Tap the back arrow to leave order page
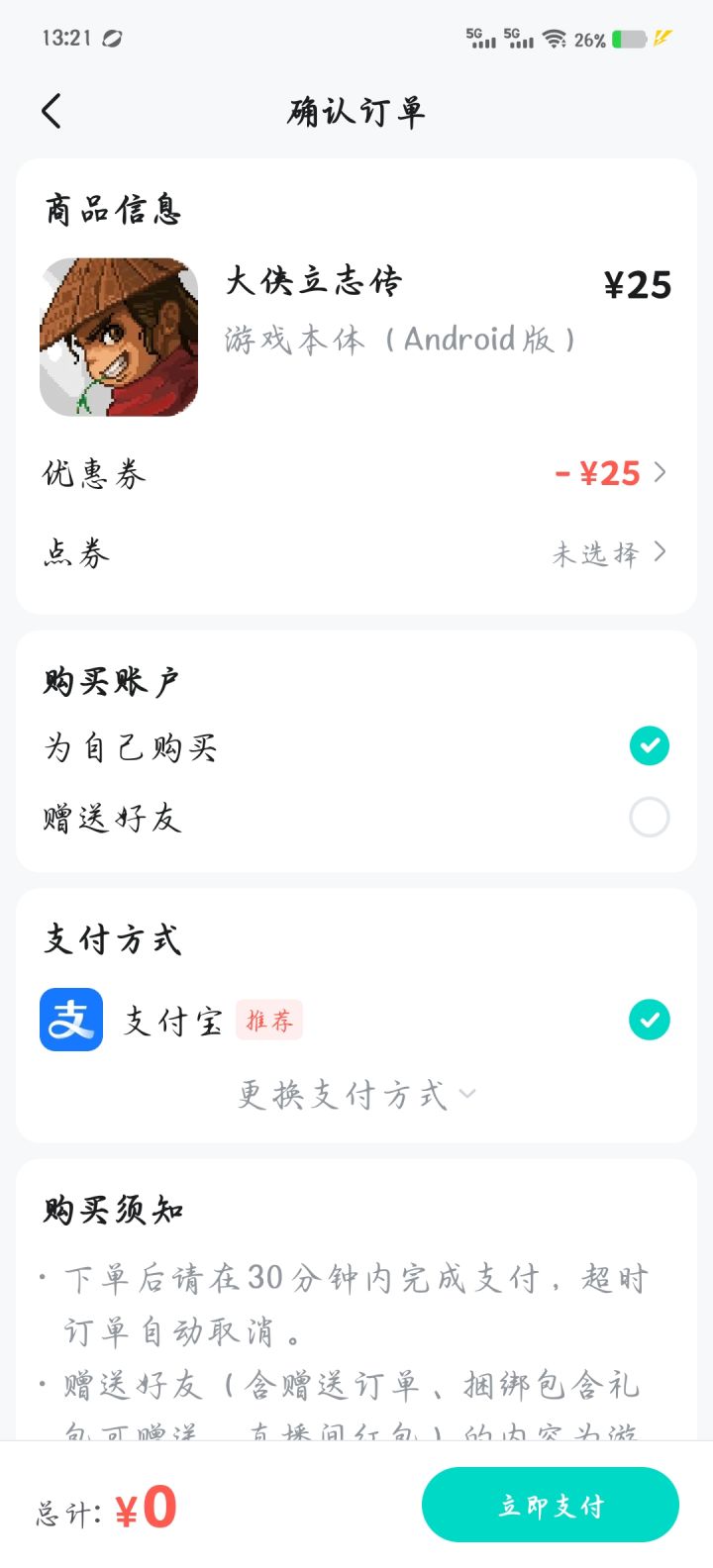The height and width of the screenshot is (1568, 713). click(51, 112)
